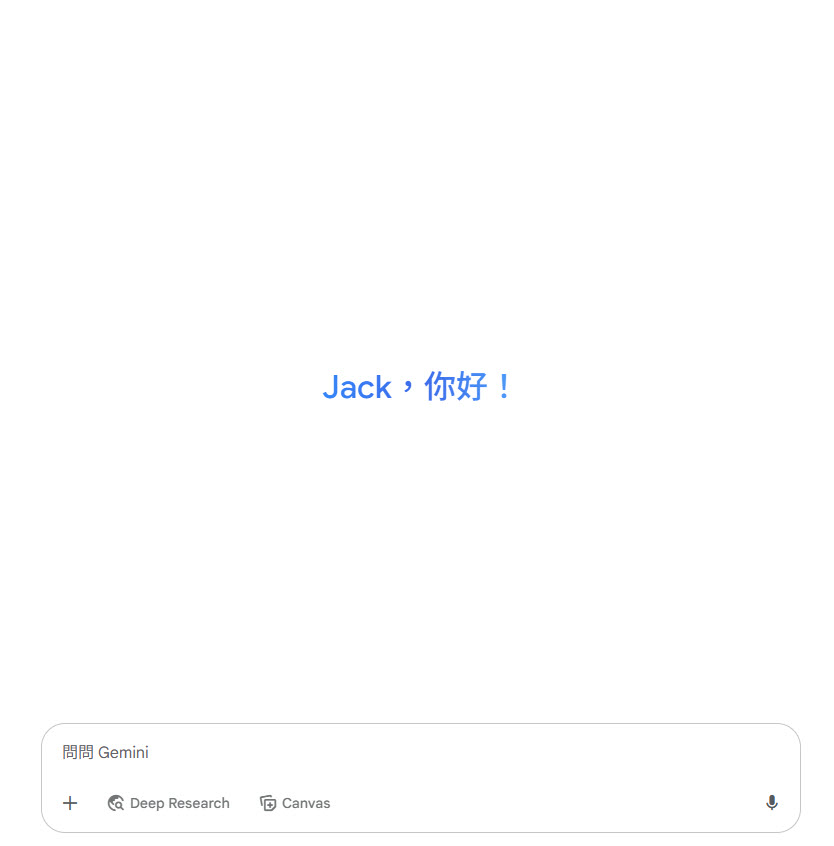
Task: Click the Deep Research button
Action: coord(168,803)
